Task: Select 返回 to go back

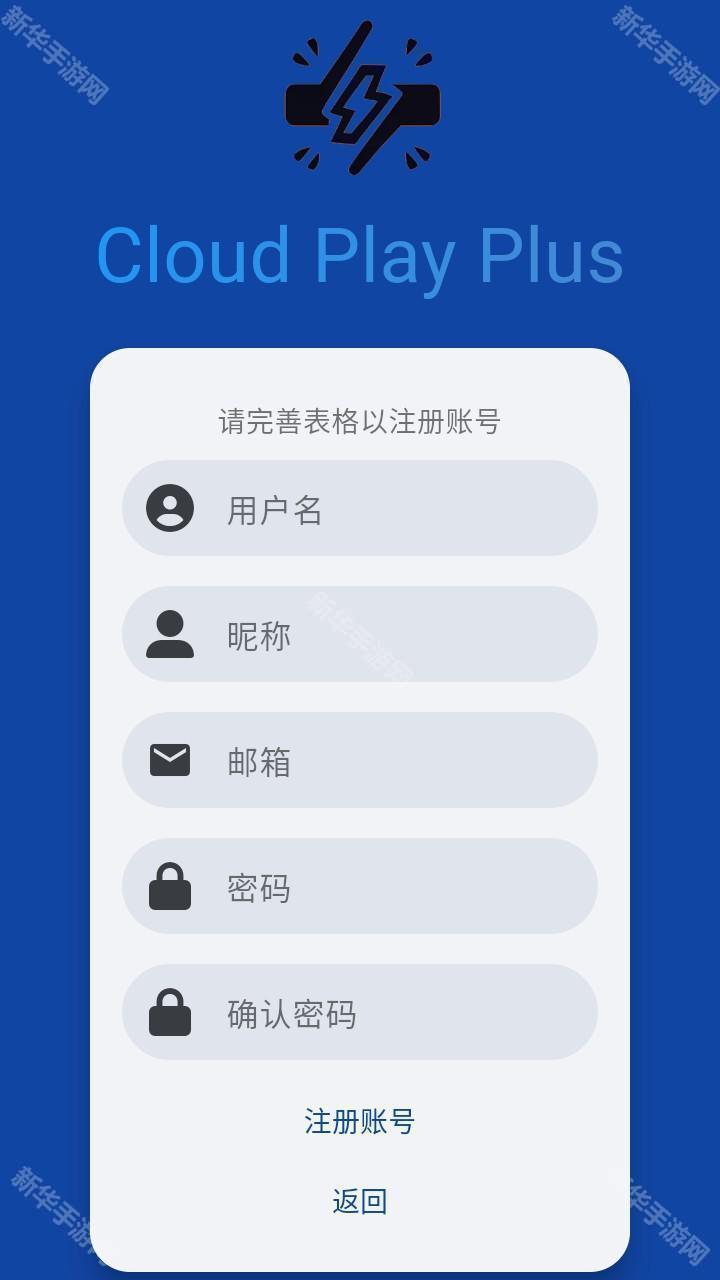Action: coord(360,1200)
